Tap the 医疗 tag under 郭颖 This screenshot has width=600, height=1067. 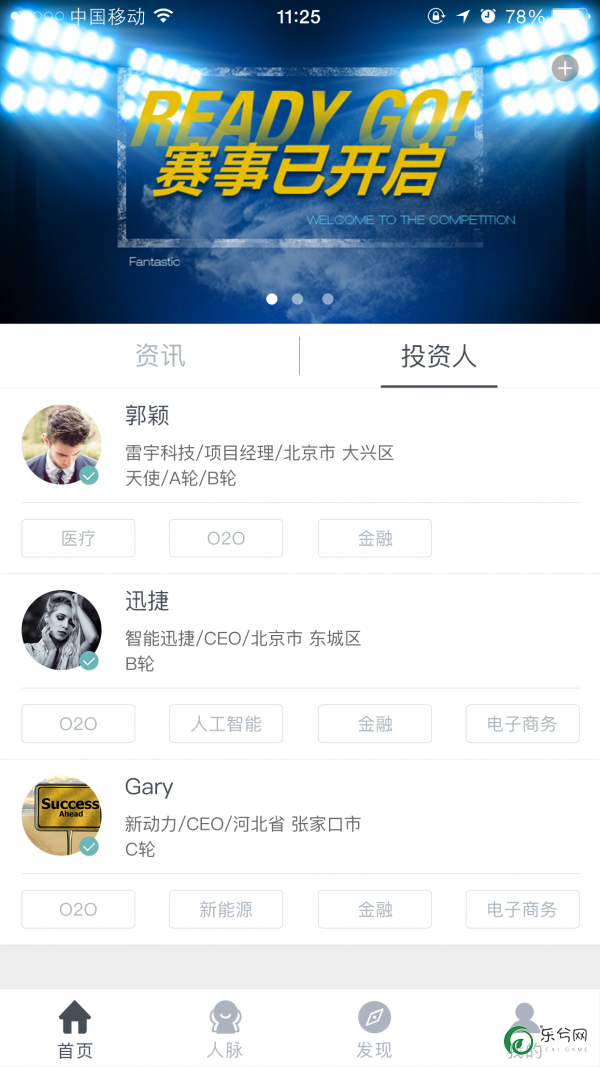[78, 538]
